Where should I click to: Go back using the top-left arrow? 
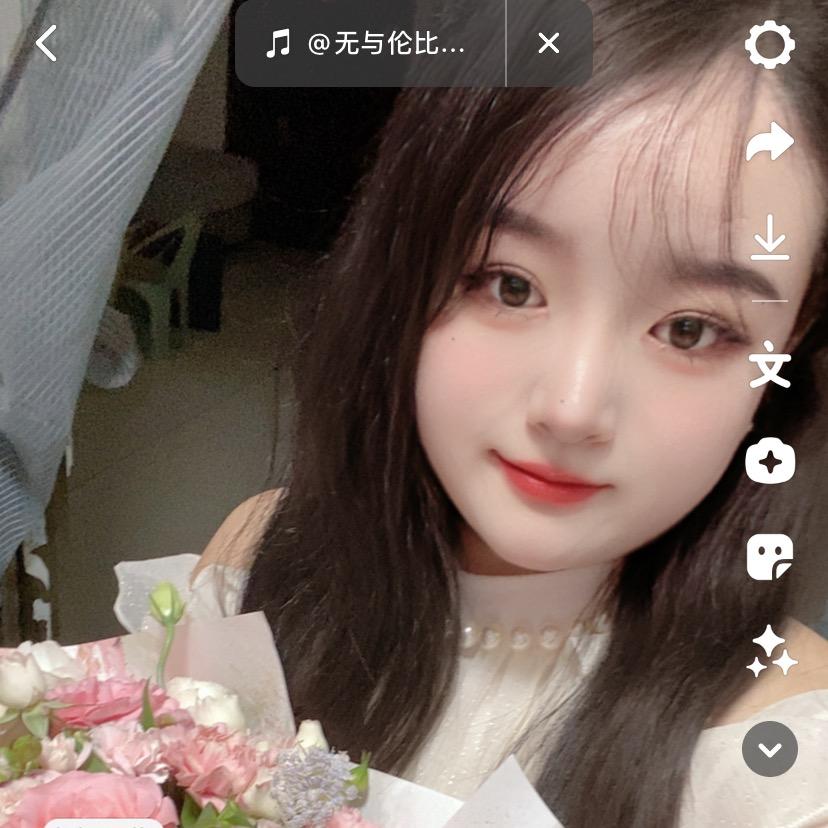click(x=46, y=43)
